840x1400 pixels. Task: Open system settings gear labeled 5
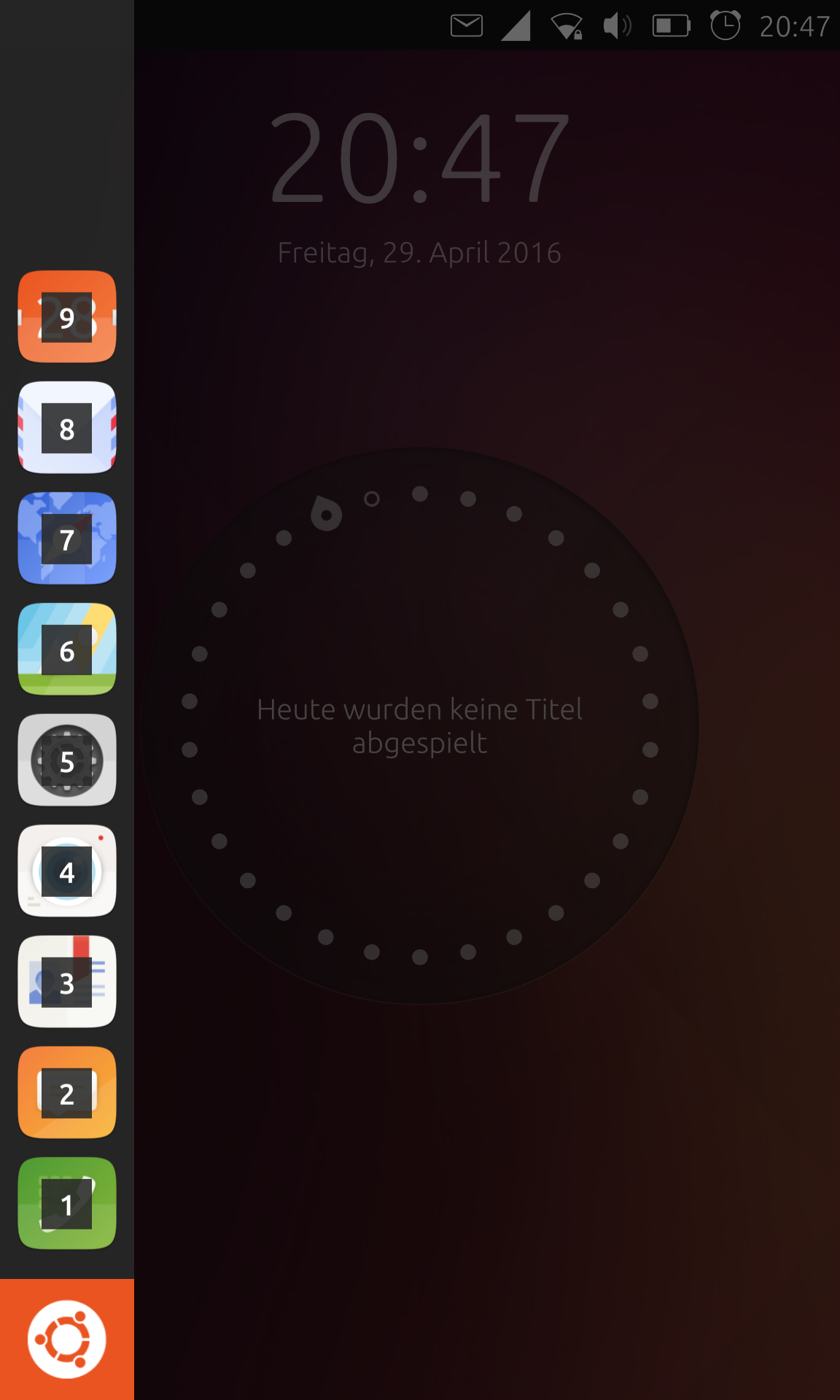66,761
